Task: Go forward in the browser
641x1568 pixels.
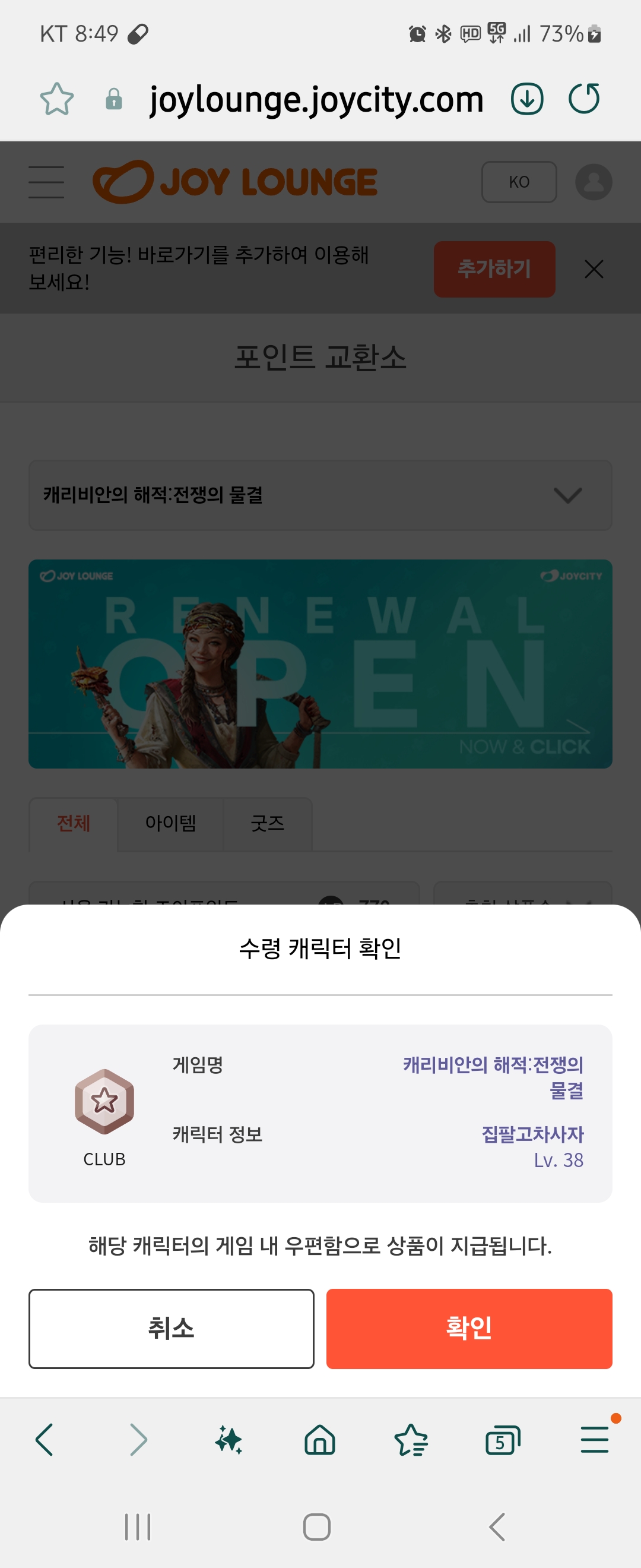Action: pos(138,1440)
